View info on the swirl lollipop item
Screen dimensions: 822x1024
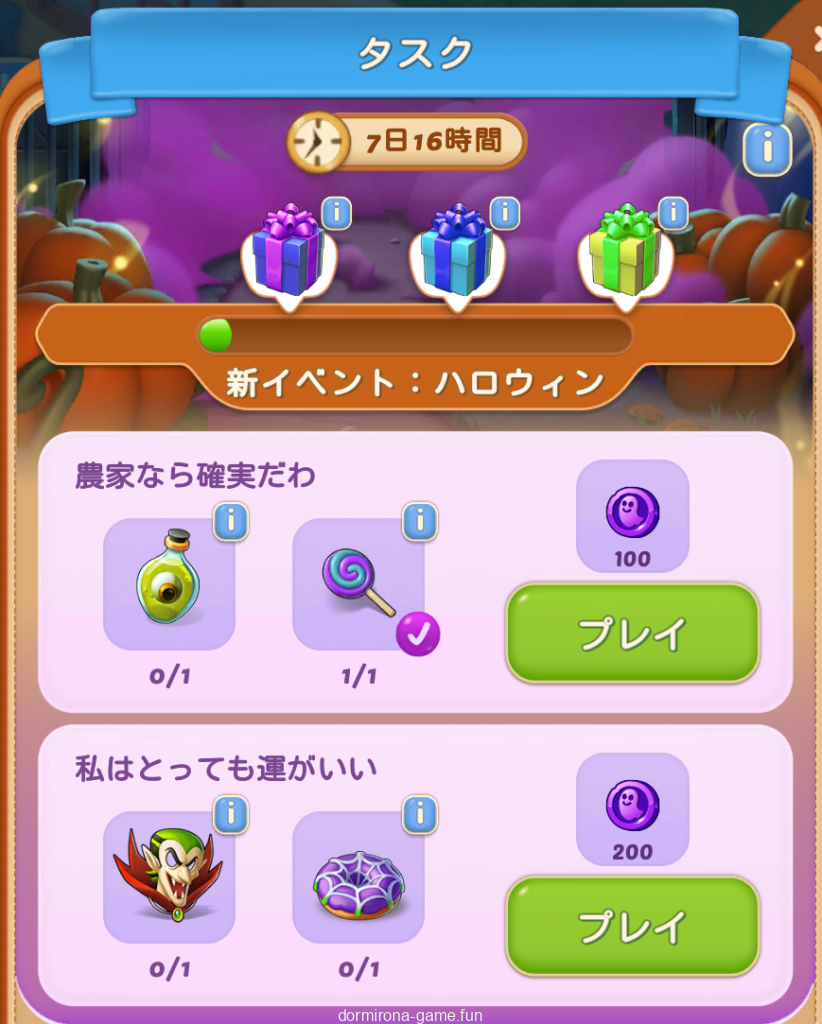[420, 521]
